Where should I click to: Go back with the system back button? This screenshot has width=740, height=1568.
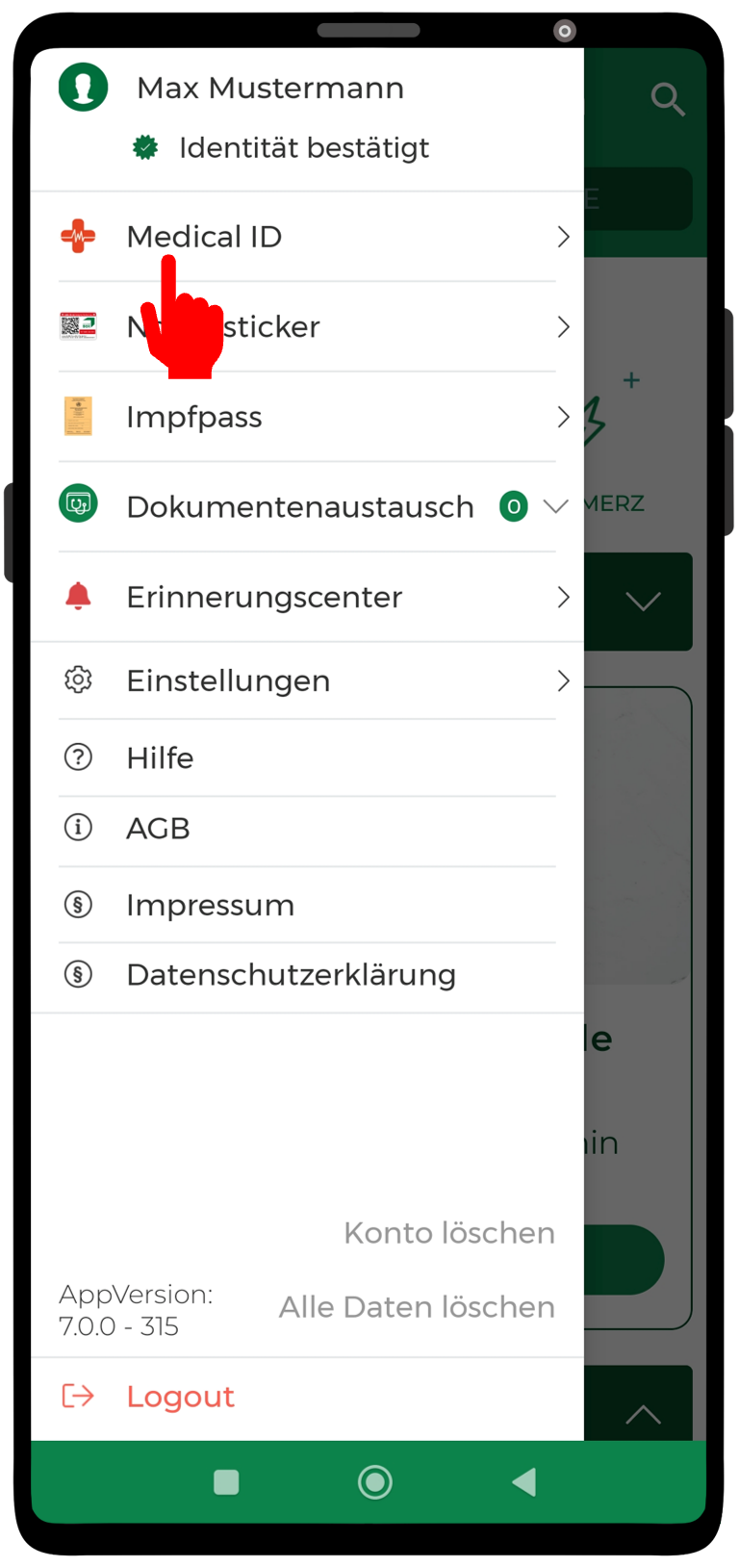523,1482
